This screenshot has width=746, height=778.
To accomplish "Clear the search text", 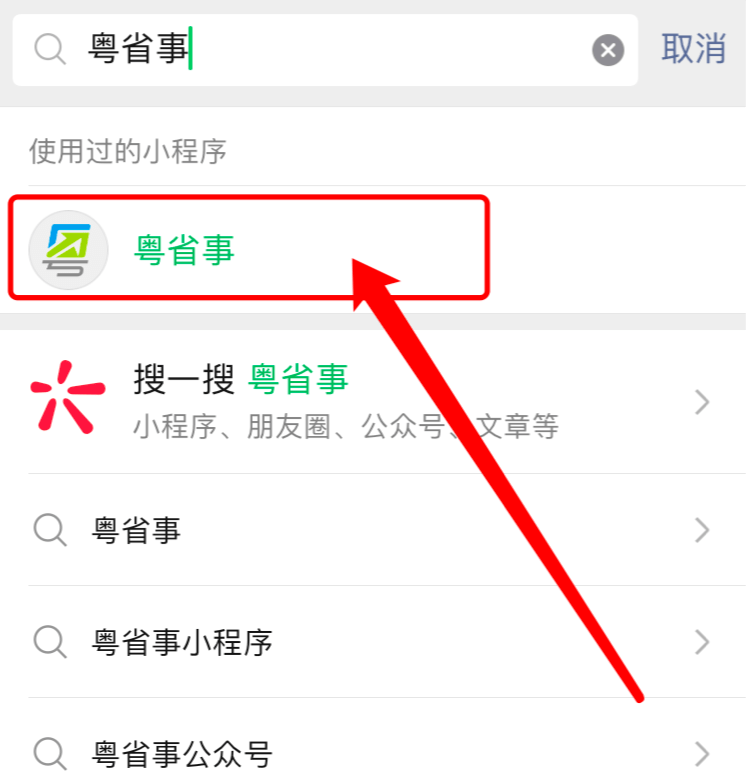I will point(608,49).
